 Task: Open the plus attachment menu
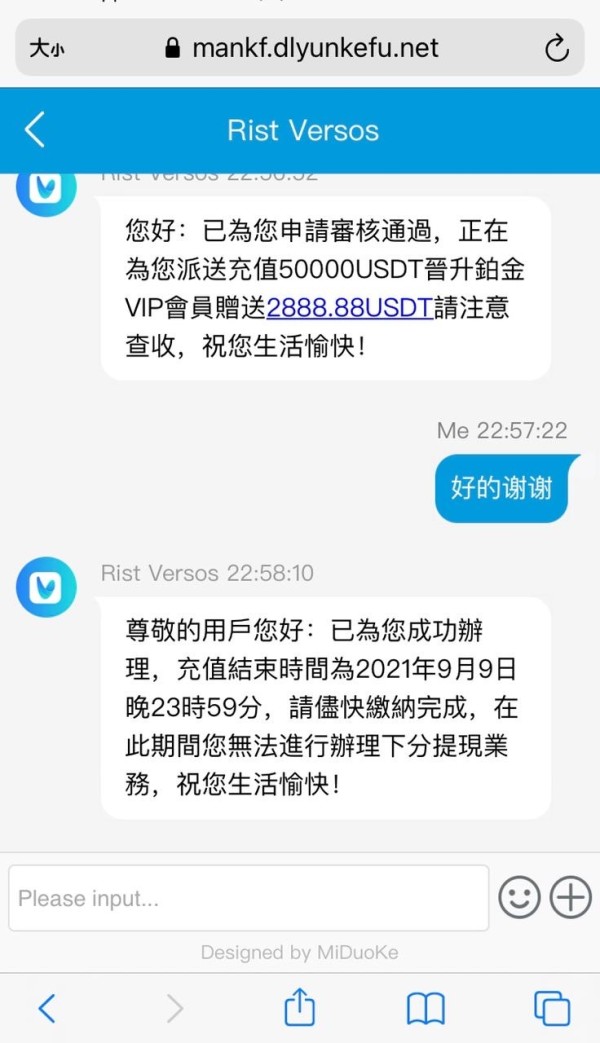(571, 897)
